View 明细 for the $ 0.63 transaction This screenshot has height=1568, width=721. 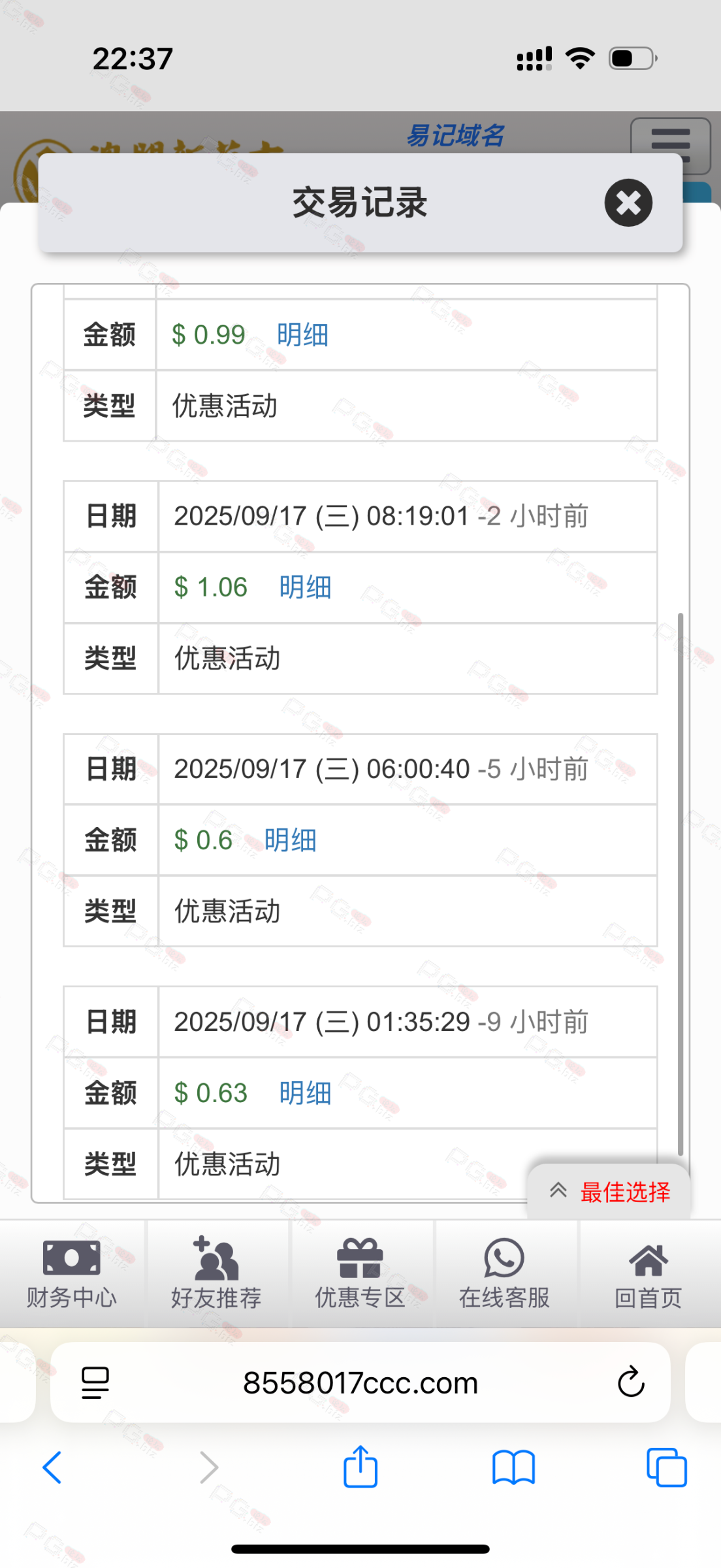(x=305, y=1093)
